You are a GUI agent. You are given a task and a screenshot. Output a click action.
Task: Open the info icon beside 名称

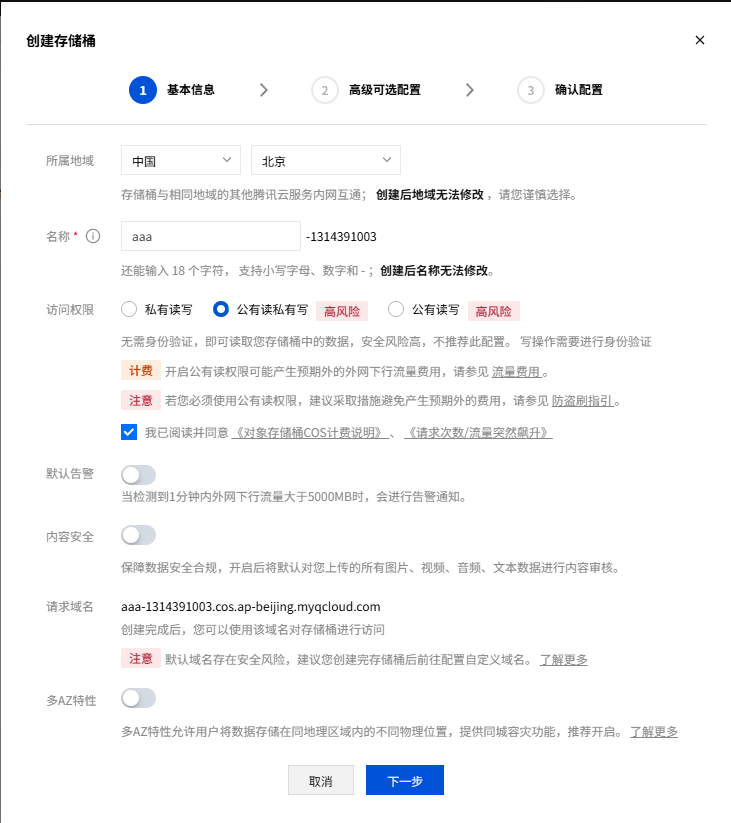coord(93,237)
